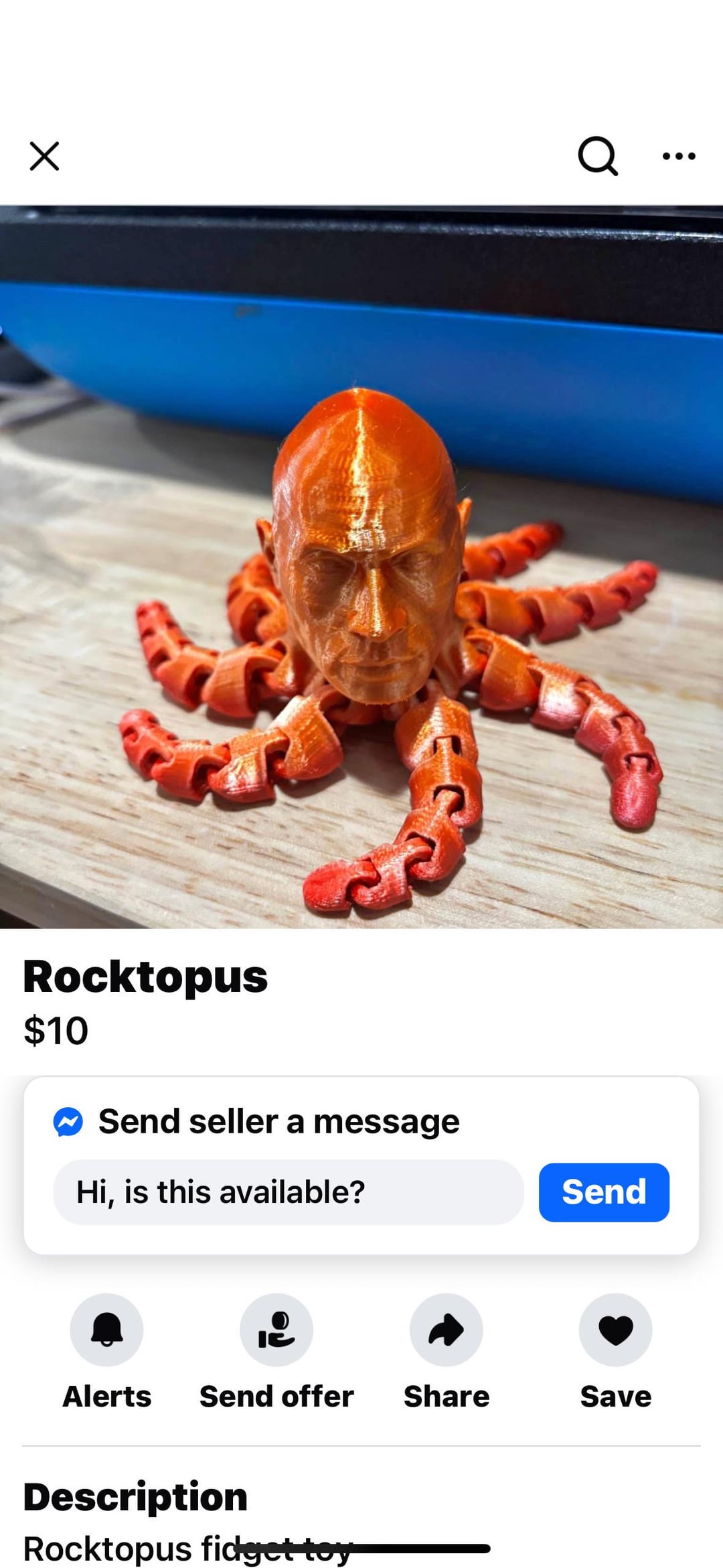Save the listing with the heart
This screenshot has width=723, height=1568.
(615, 1330)
